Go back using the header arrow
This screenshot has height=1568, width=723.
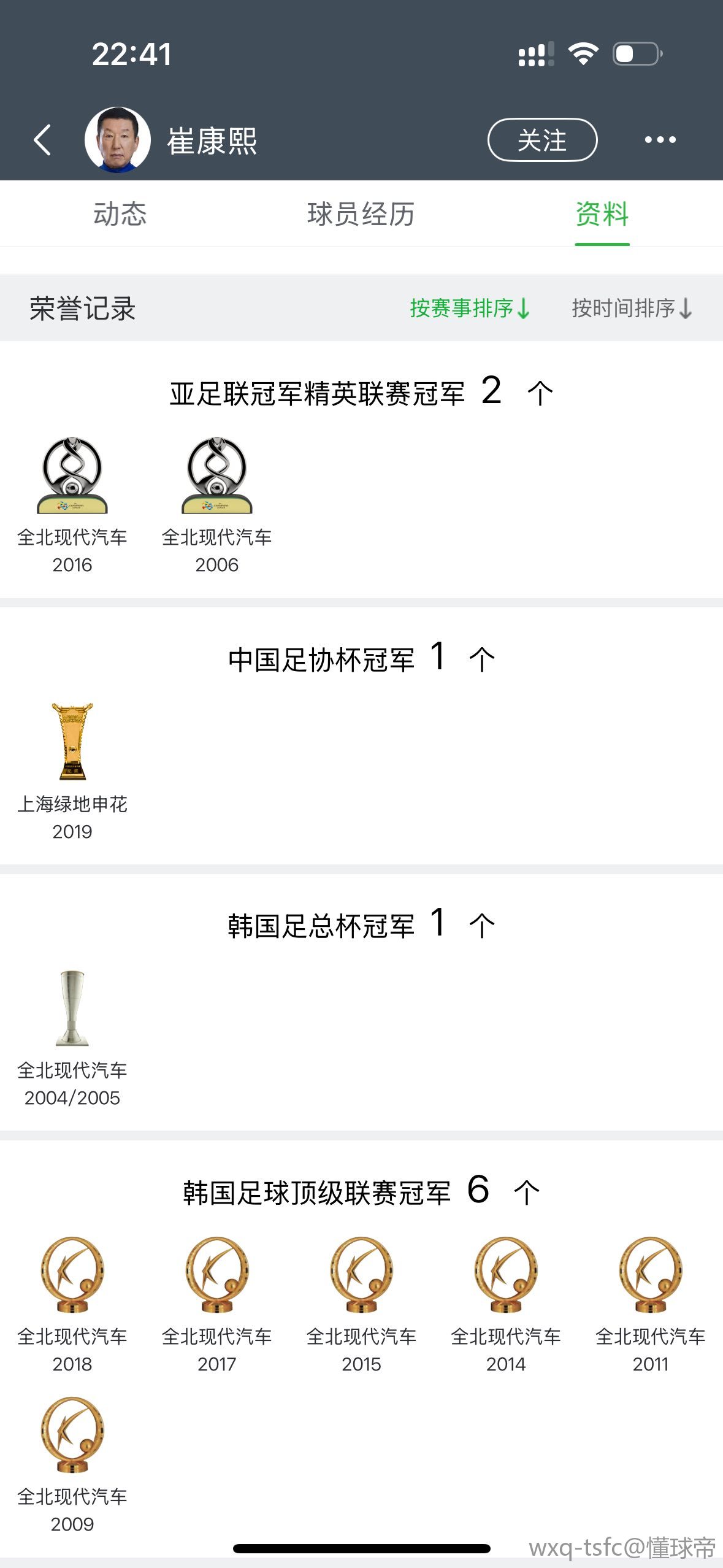(42, 140)
